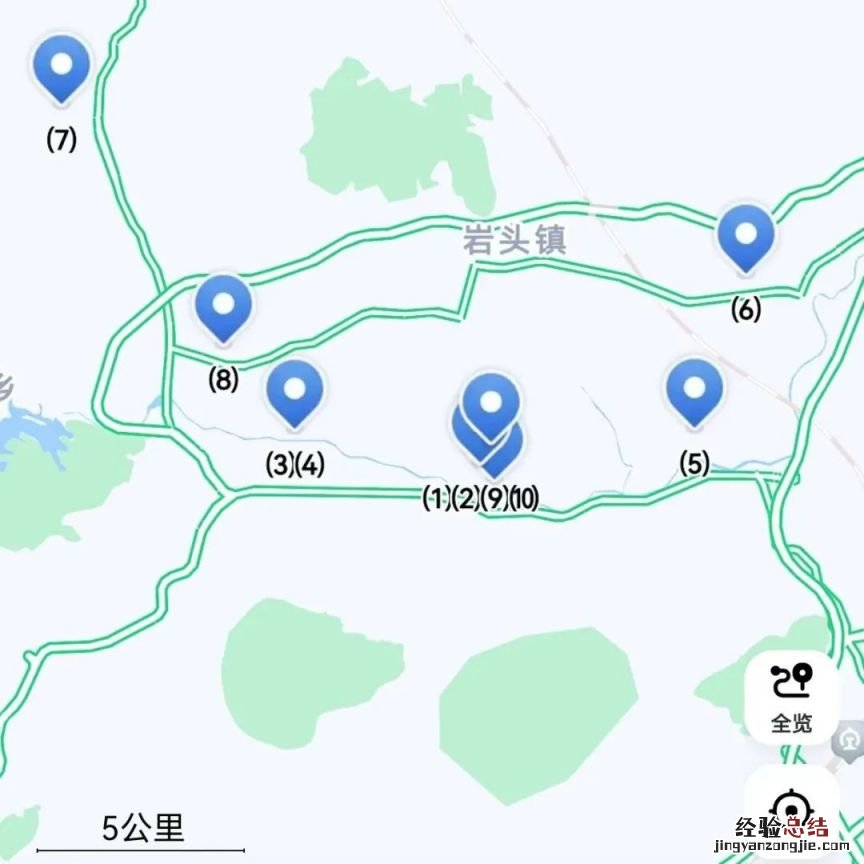
Task: Tap the 全览 overview button
Action: coord(791,697)
